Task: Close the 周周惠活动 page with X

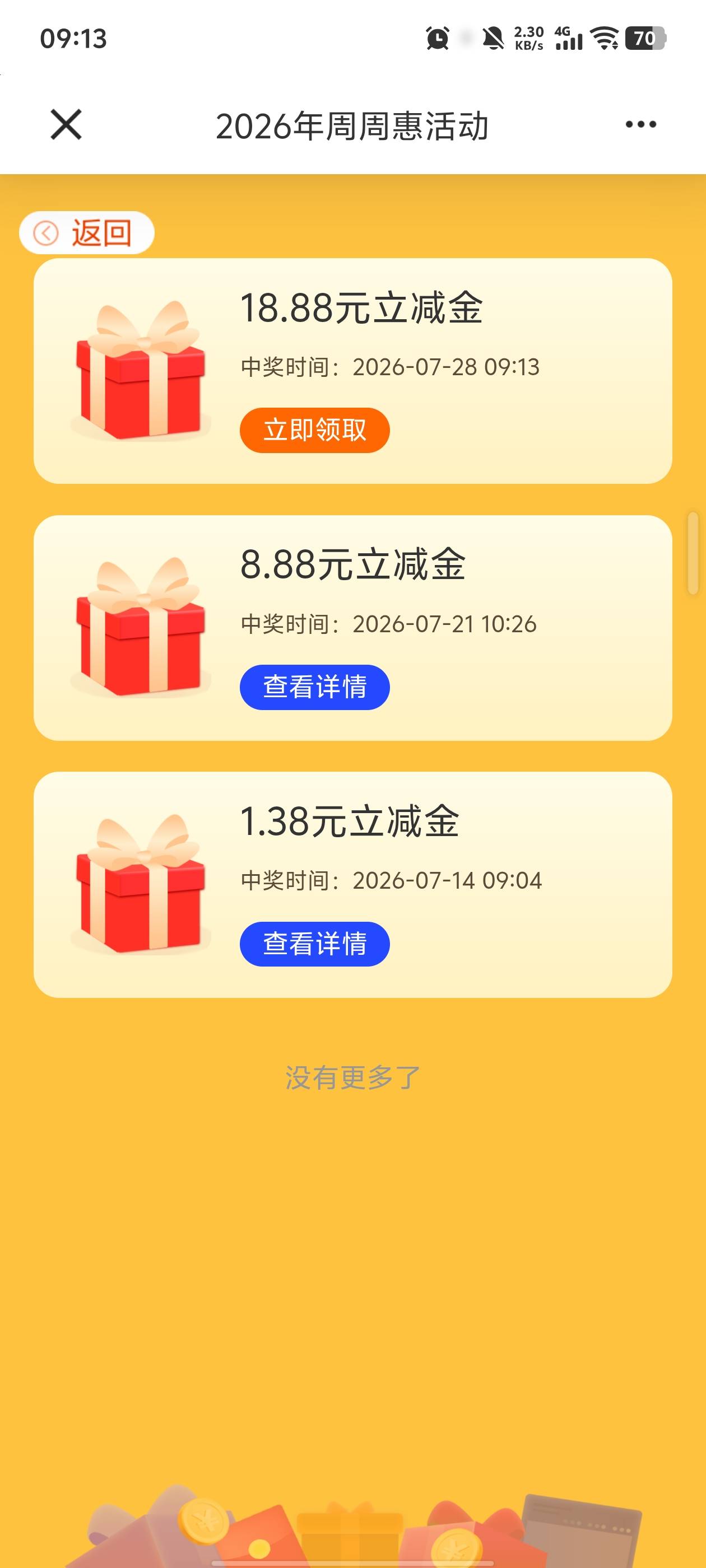Action: point(66,125)
